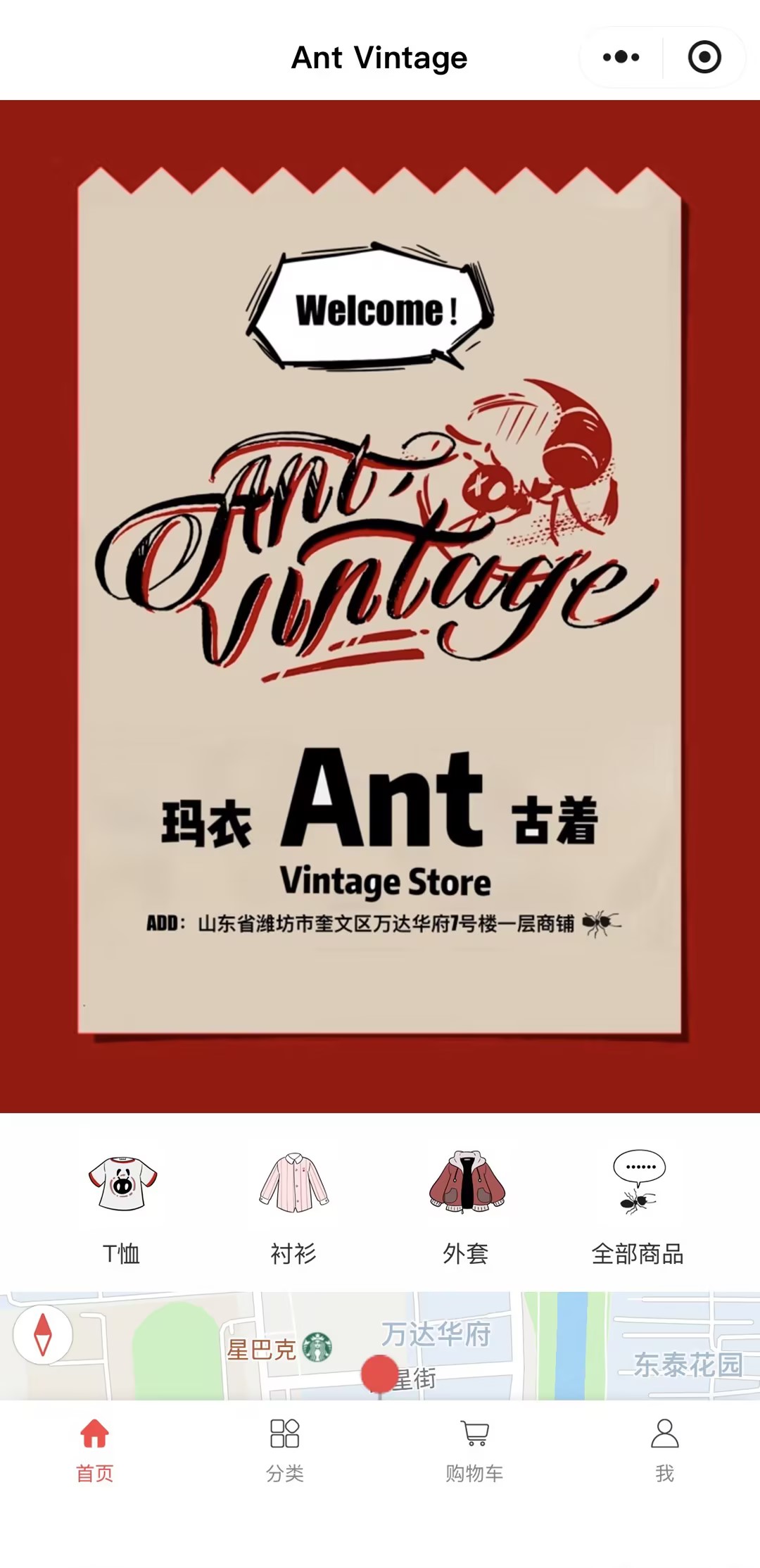Close the Ant Vintage mini program

704,58
